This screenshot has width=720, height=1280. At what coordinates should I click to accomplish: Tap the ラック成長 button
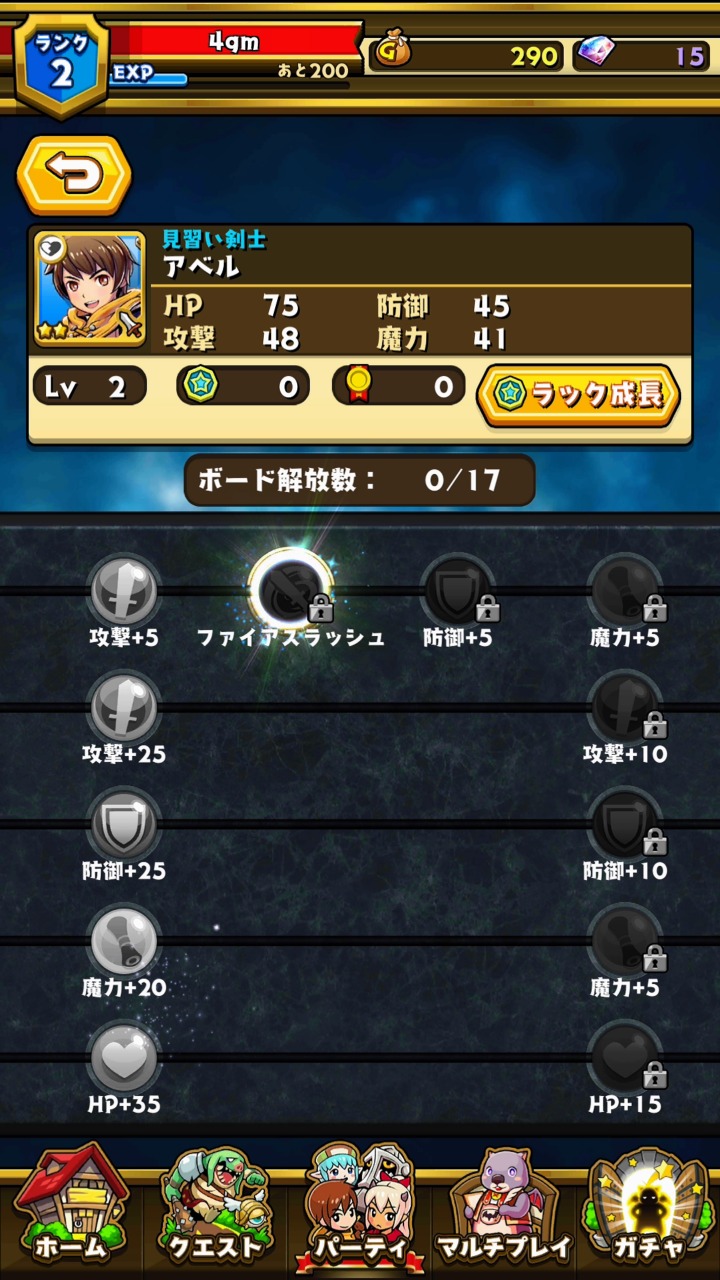click(578, 394)
